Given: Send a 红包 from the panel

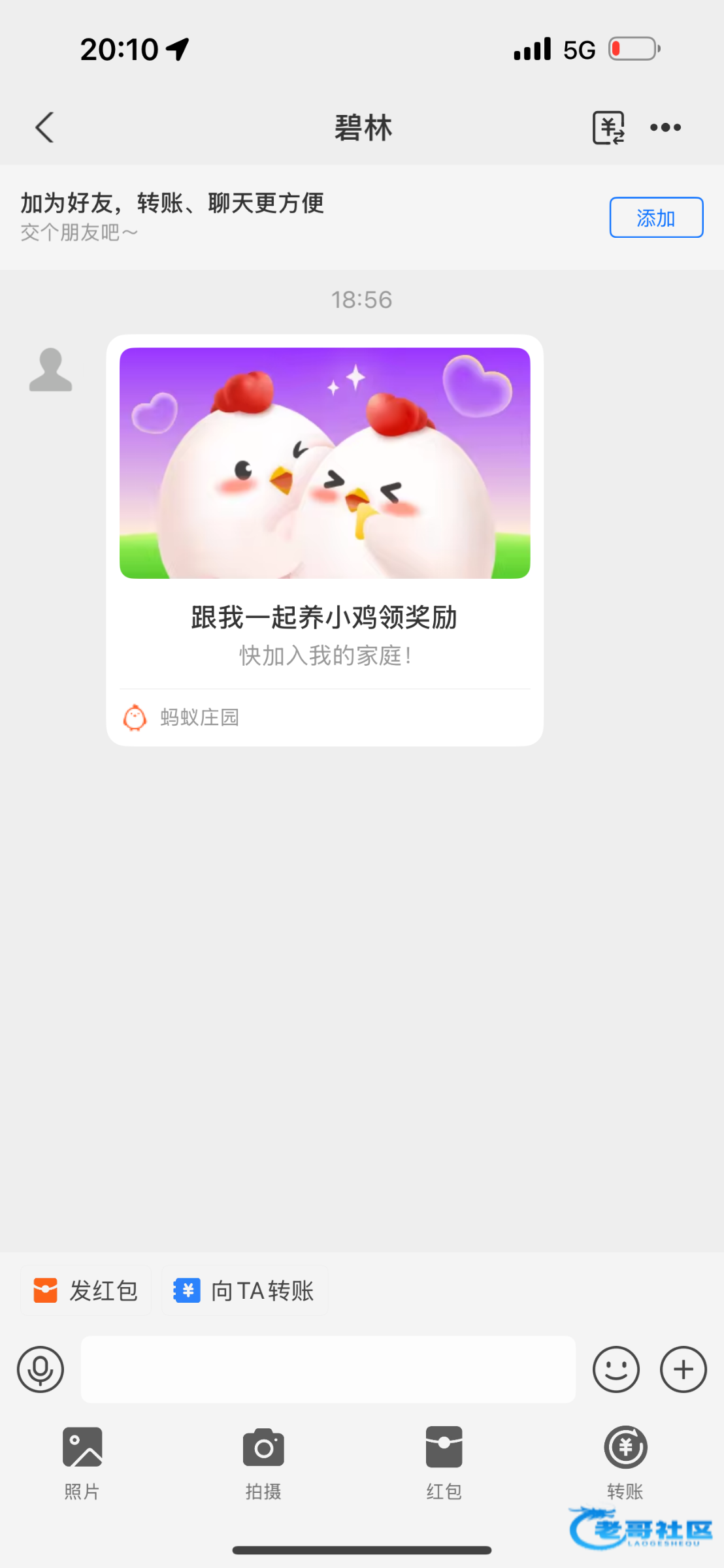Looking at the screenshot, I should pyautogui.click(x=444, y=1462).
